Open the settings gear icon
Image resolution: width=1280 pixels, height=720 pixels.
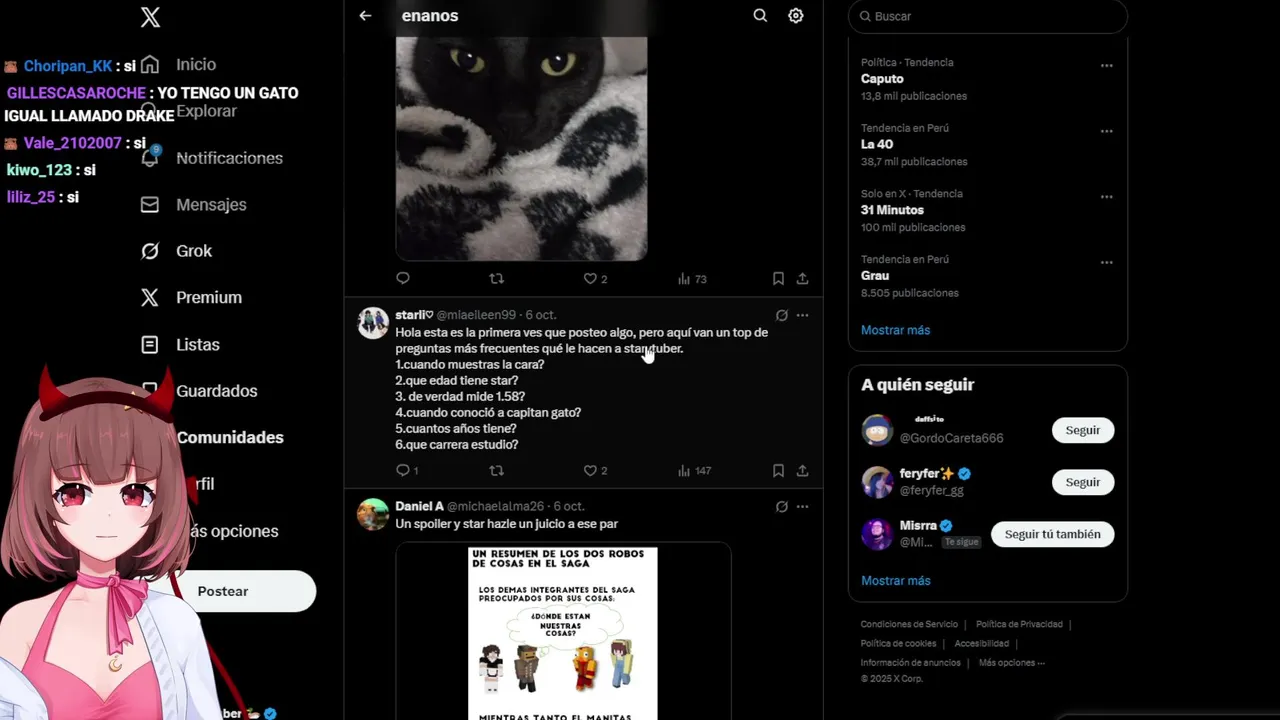(x=796, y=16)
